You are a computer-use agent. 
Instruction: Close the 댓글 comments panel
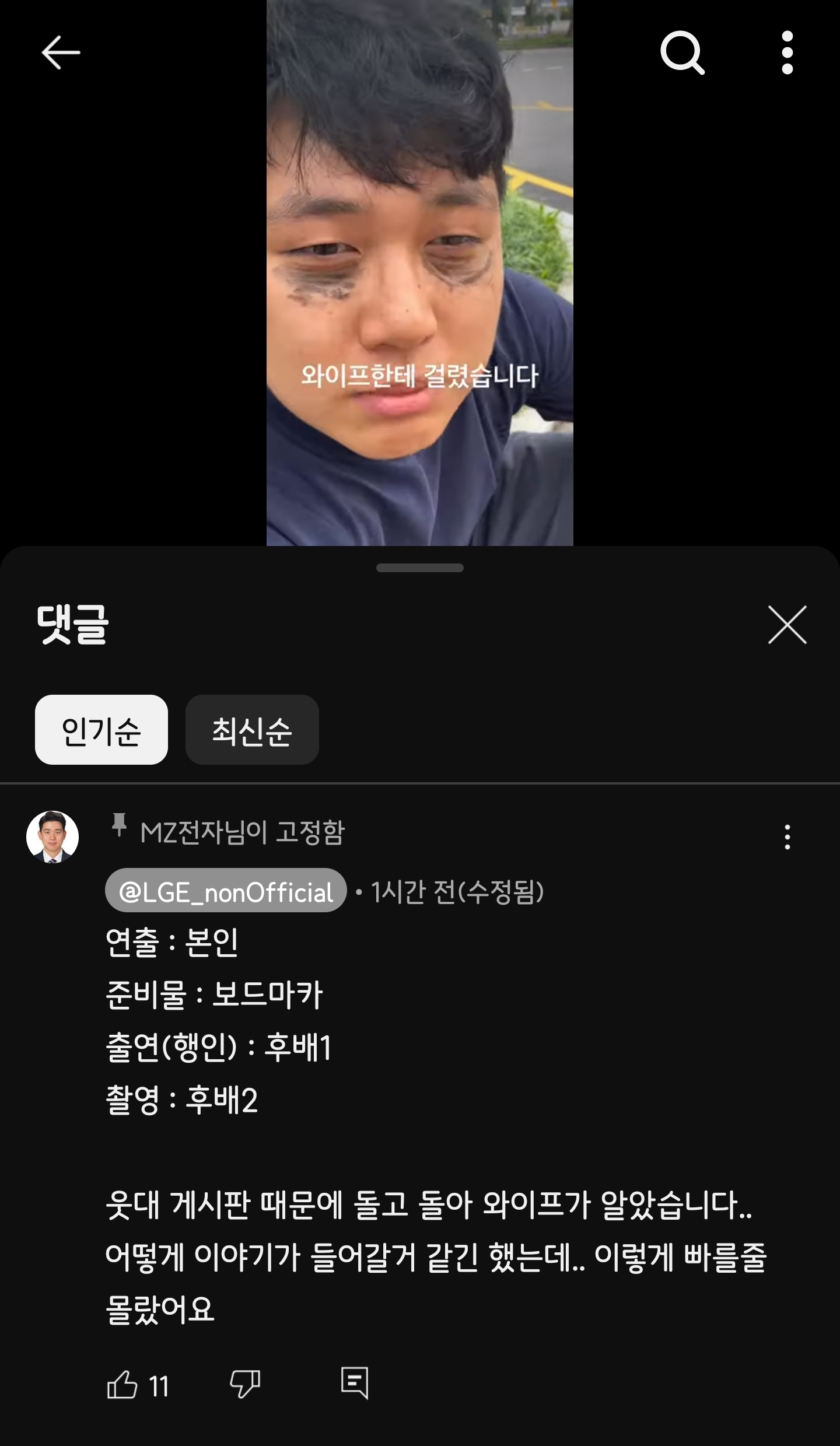tap(787, 625)
